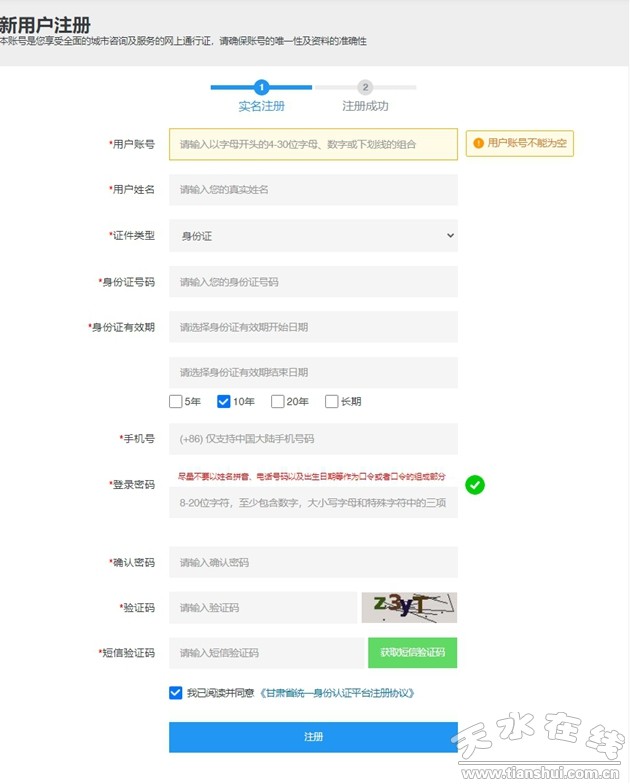
Task: Tap the 确认密码 confirm password field
Action: coord(313,562)
